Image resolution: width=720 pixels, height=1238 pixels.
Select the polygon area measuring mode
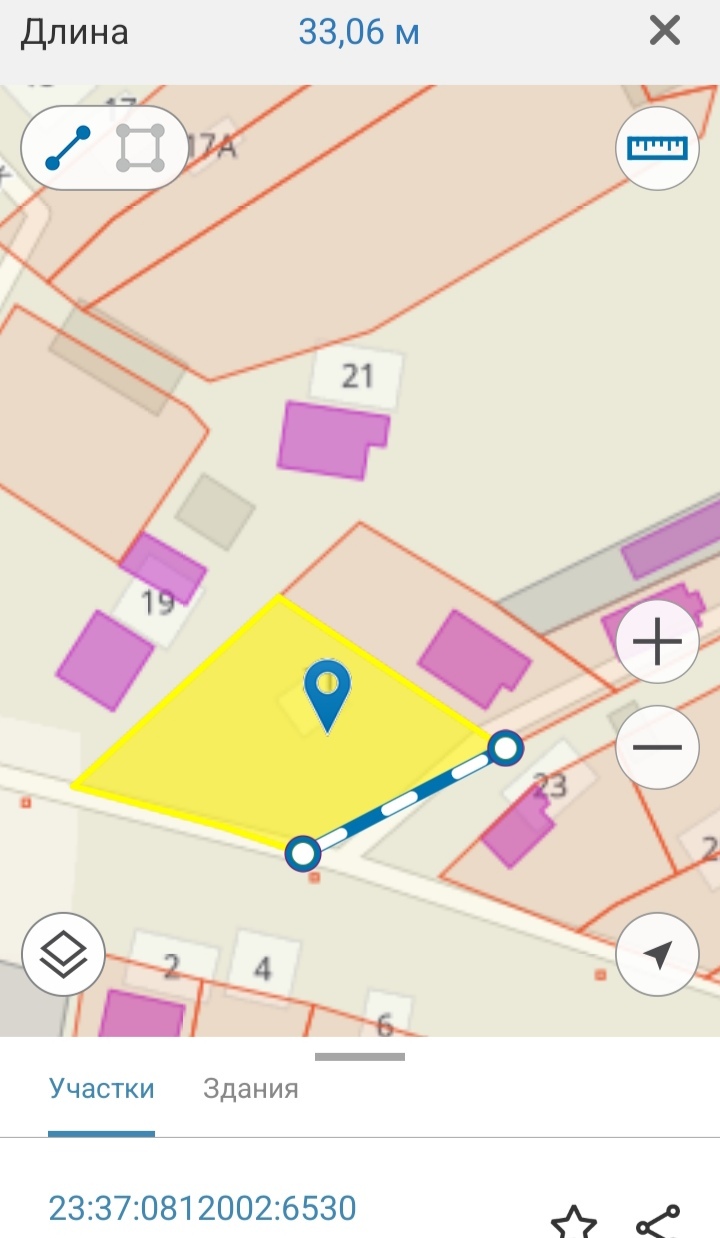pos(141,148)
